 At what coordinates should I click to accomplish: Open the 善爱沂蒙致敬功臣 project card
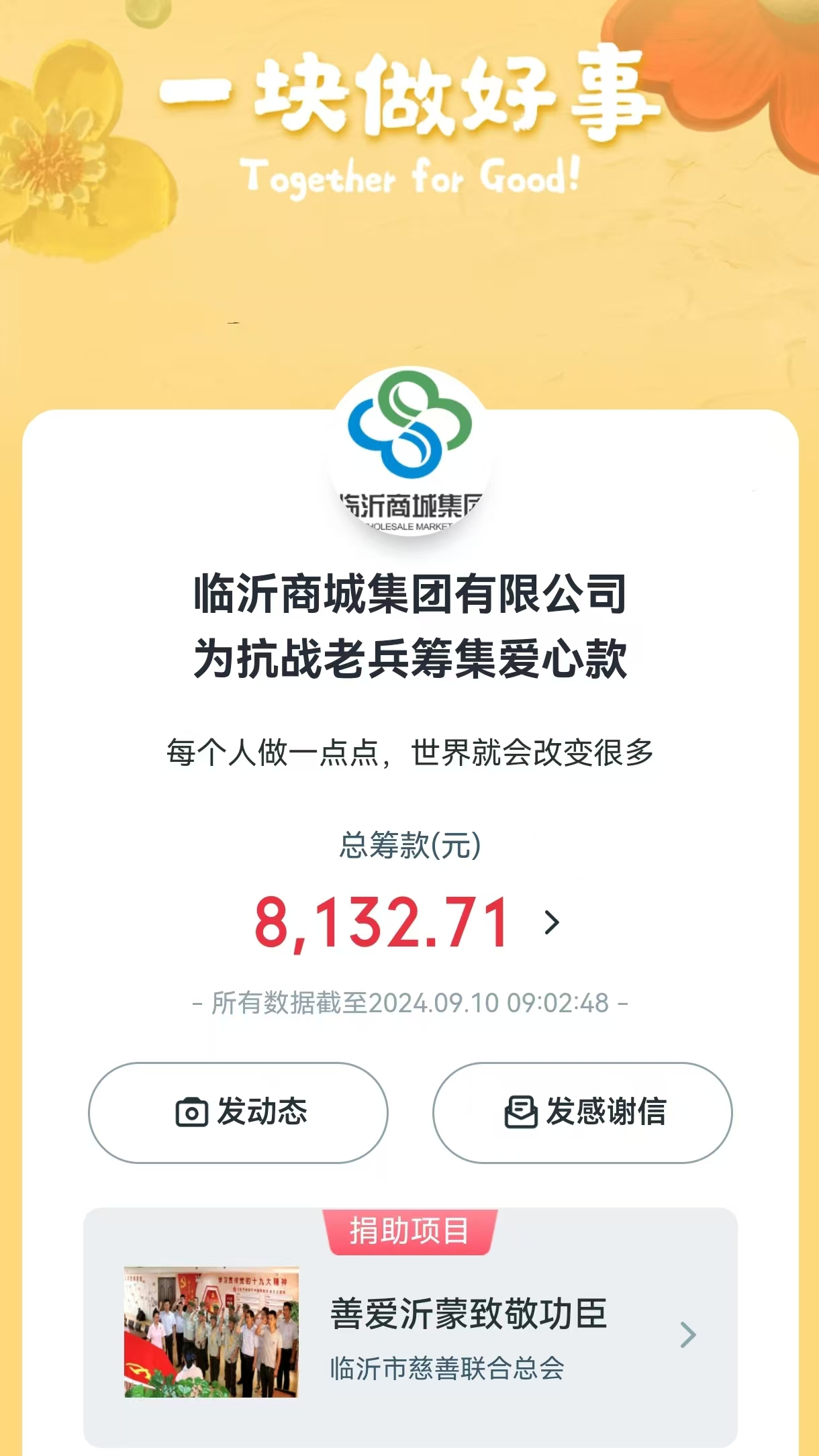[x=409, y=1332]
